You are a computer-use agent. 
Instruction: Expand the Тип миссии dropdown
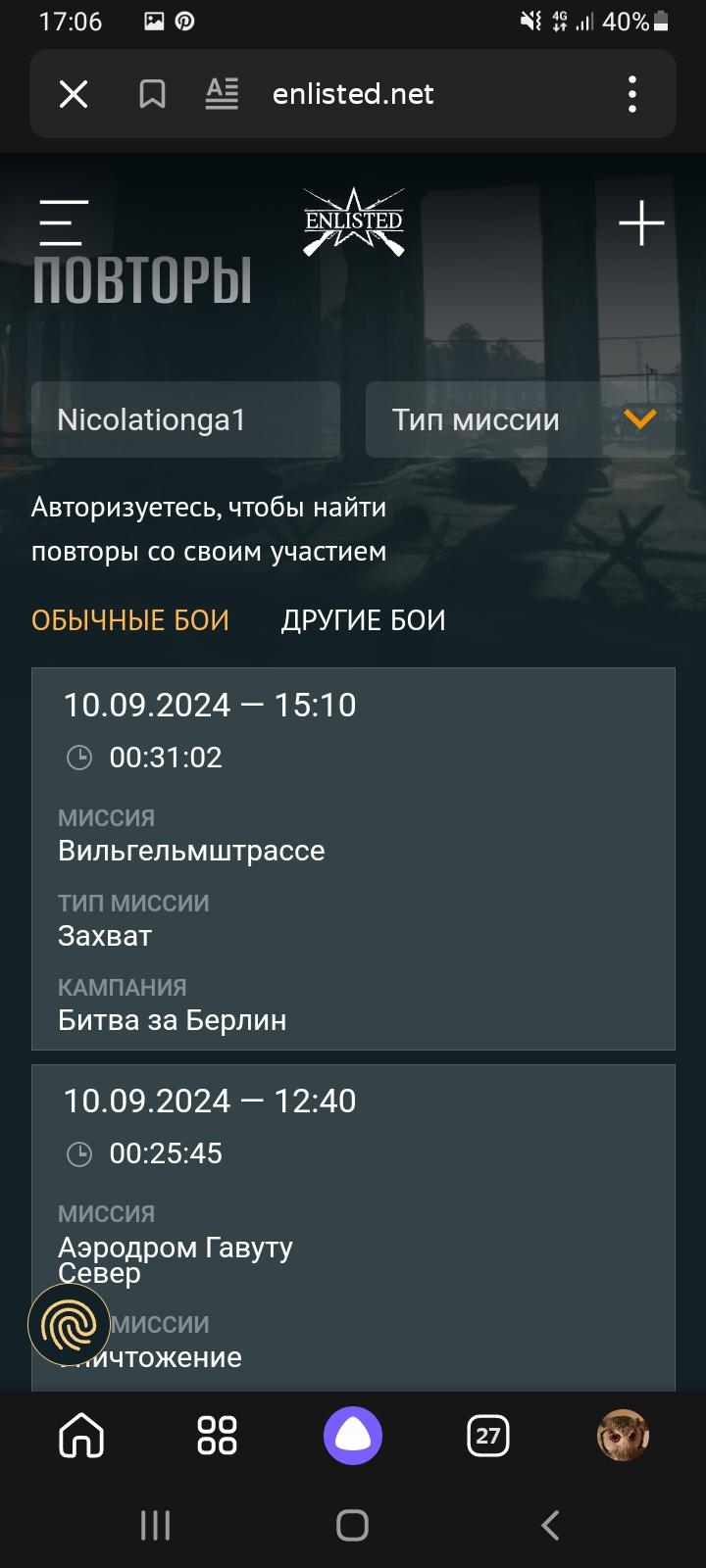pos(520,419)
